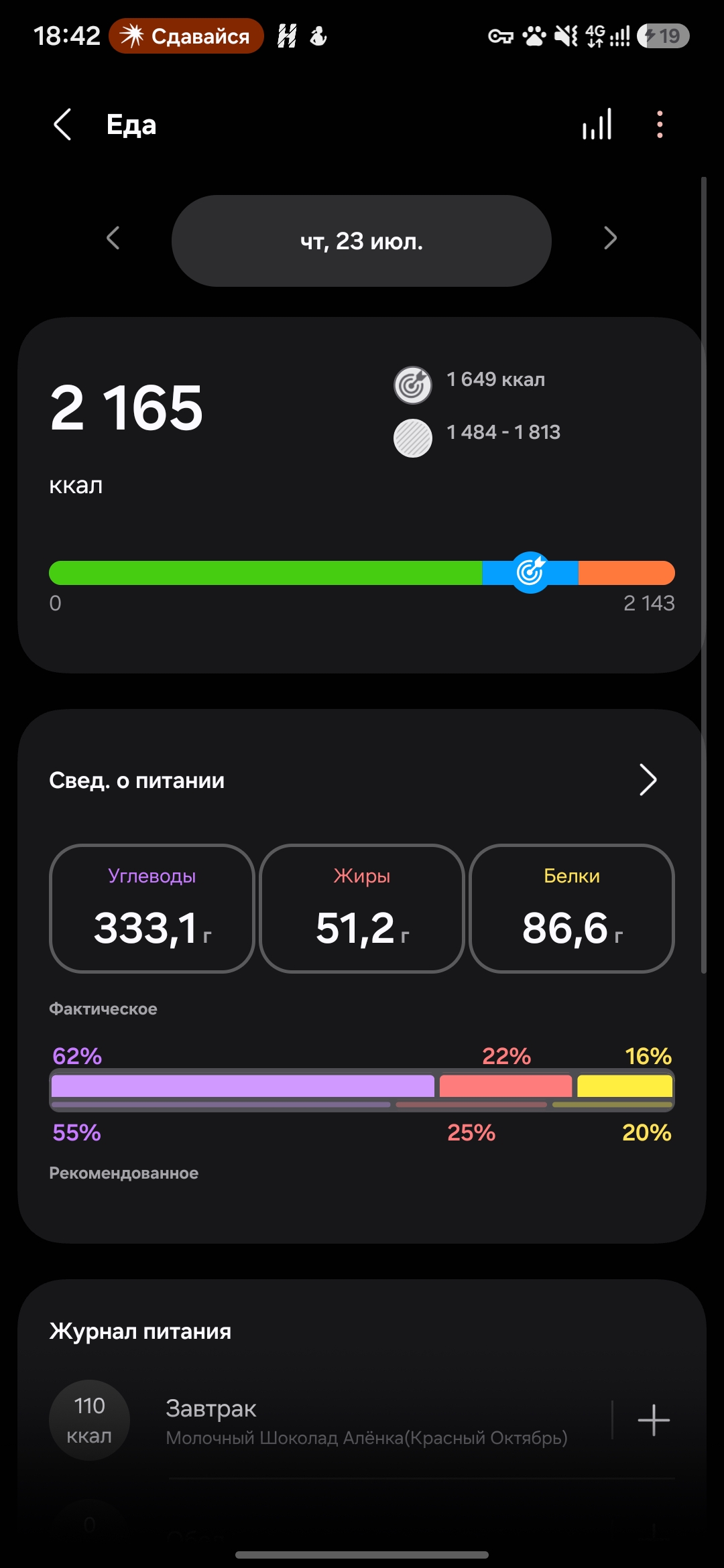This screenshot has height=1568, width=724.
Task: Go to the previous day
Action: (x=113, y=238)
